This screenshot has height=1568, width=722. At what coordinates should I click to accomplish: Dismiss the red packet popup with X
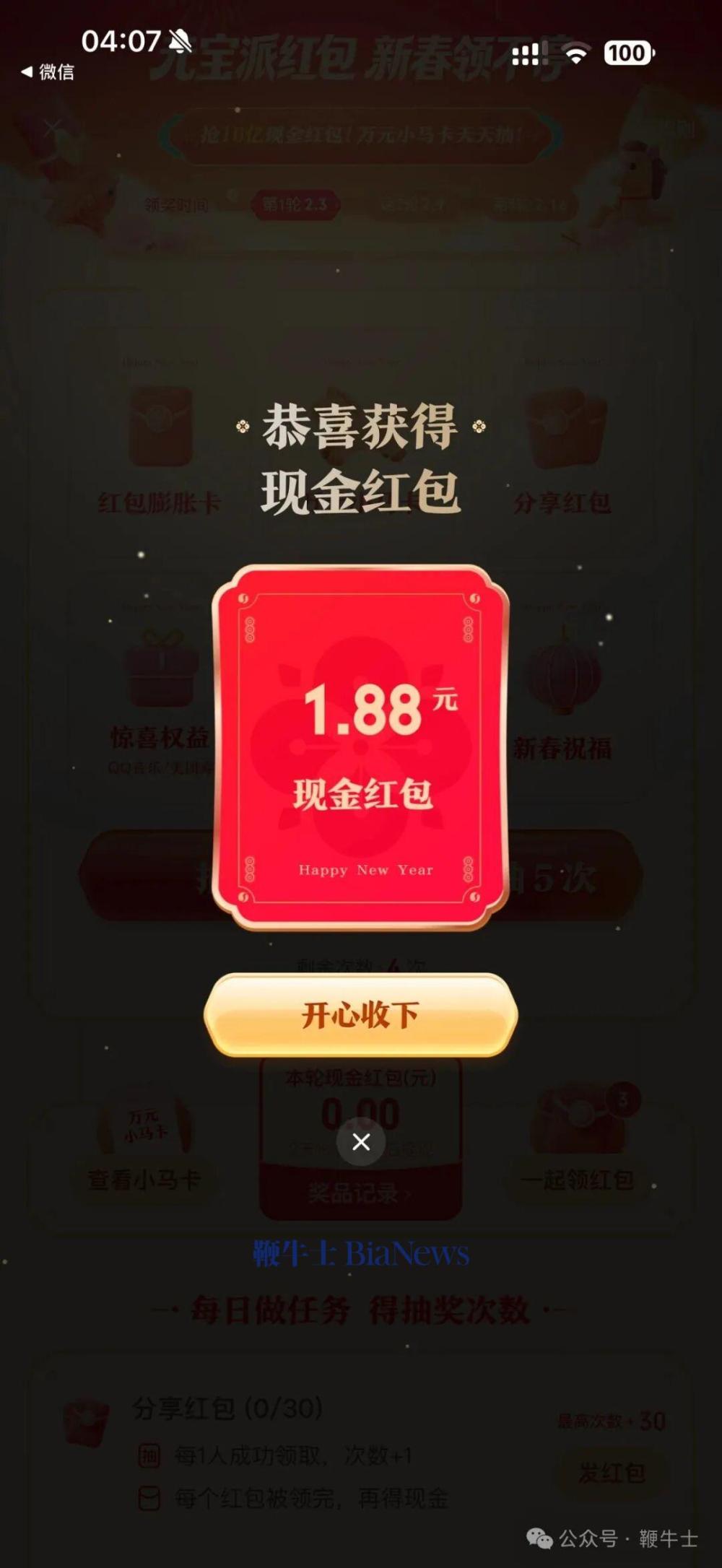(x=361, y=1141)
